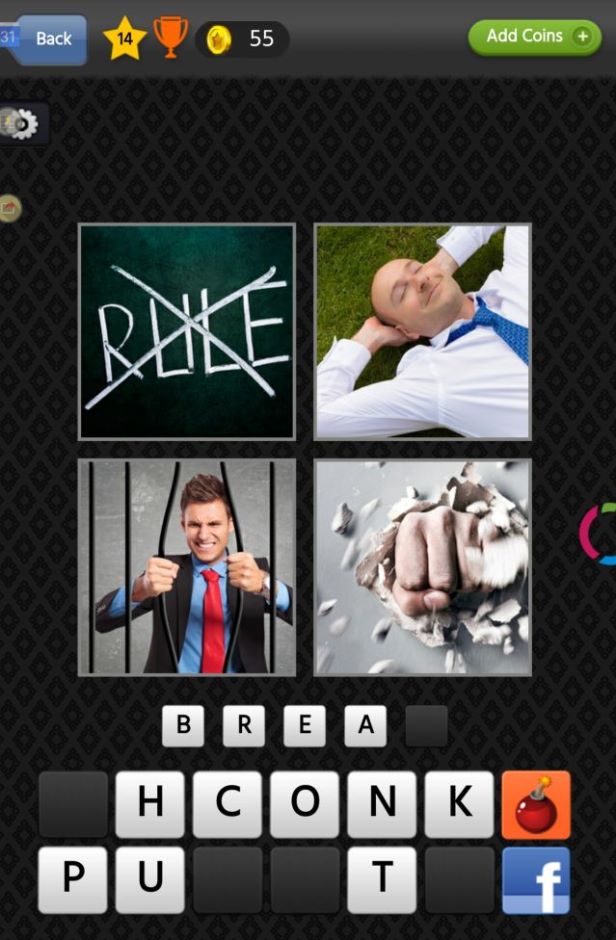The width and height of the screenshot is (616, 940).
Task: Remove the letter A from the answer
Action: click(x=365, y=726)
